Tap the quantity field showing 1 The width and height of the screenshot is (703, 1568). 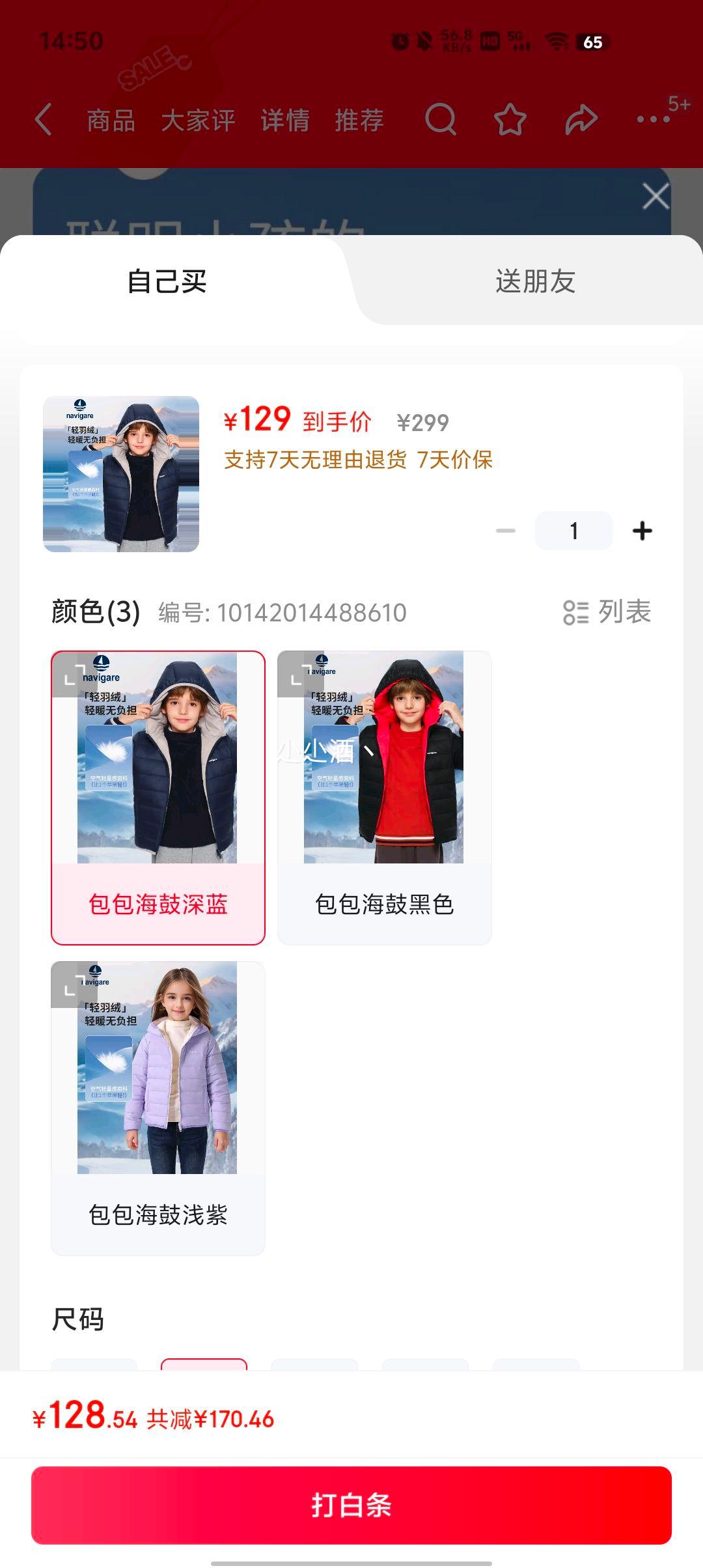(x=573, y=531)
